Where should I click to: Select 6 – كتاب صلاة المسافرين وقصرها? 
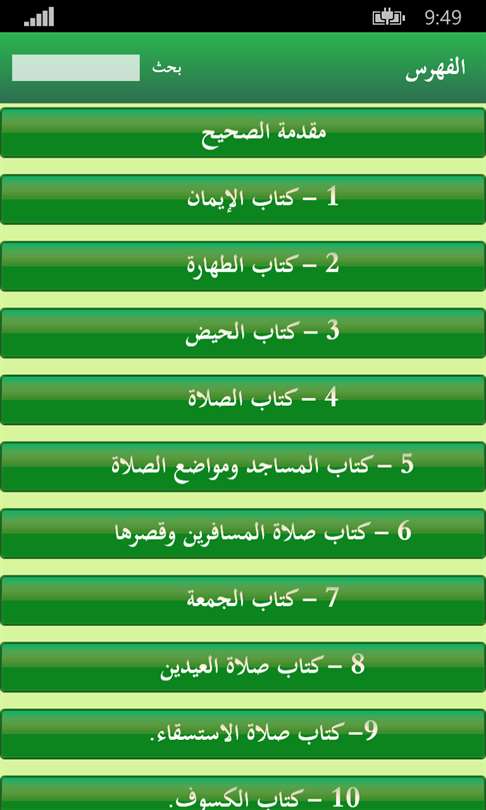243,533
